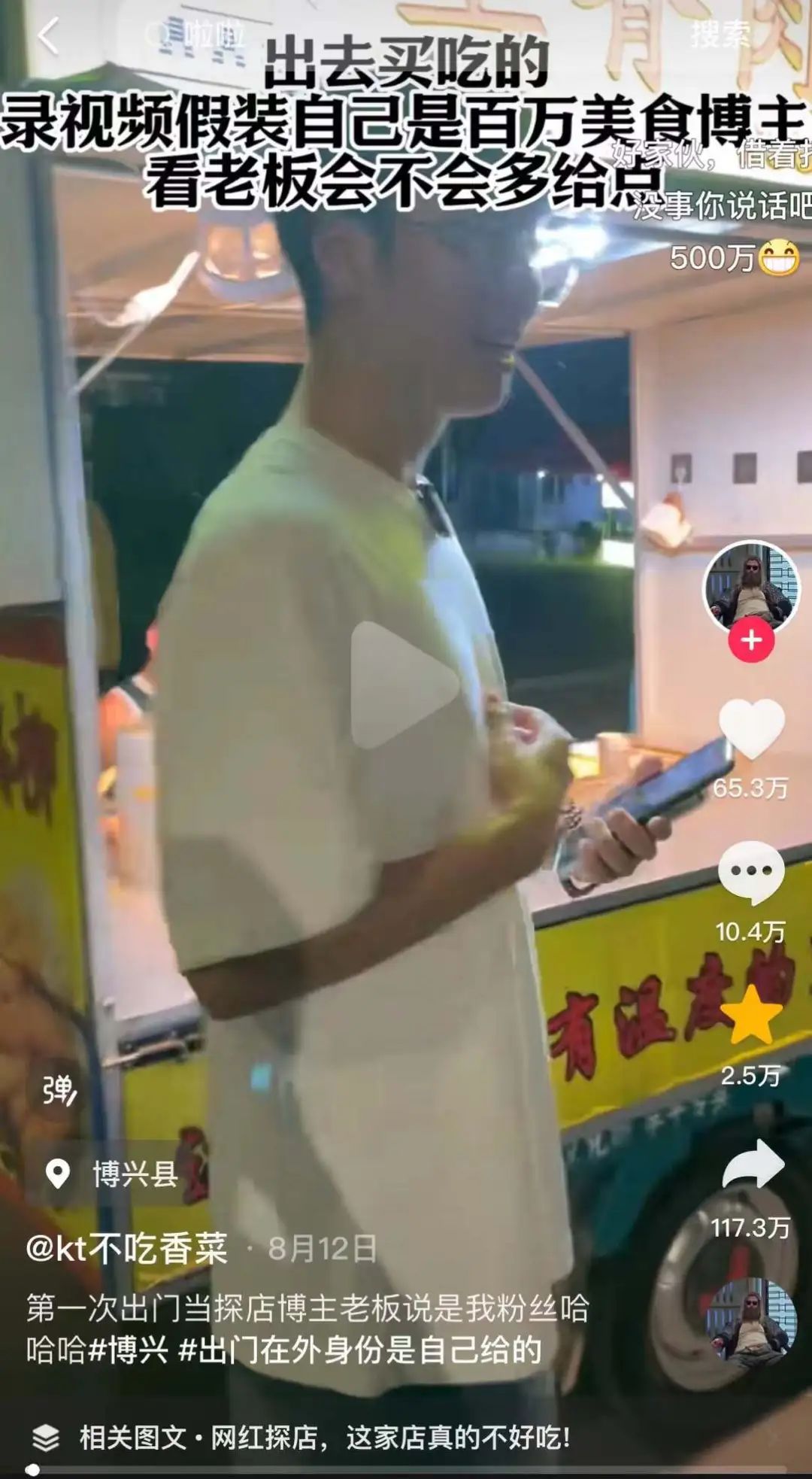Open the search field at top

coord(376,35)
